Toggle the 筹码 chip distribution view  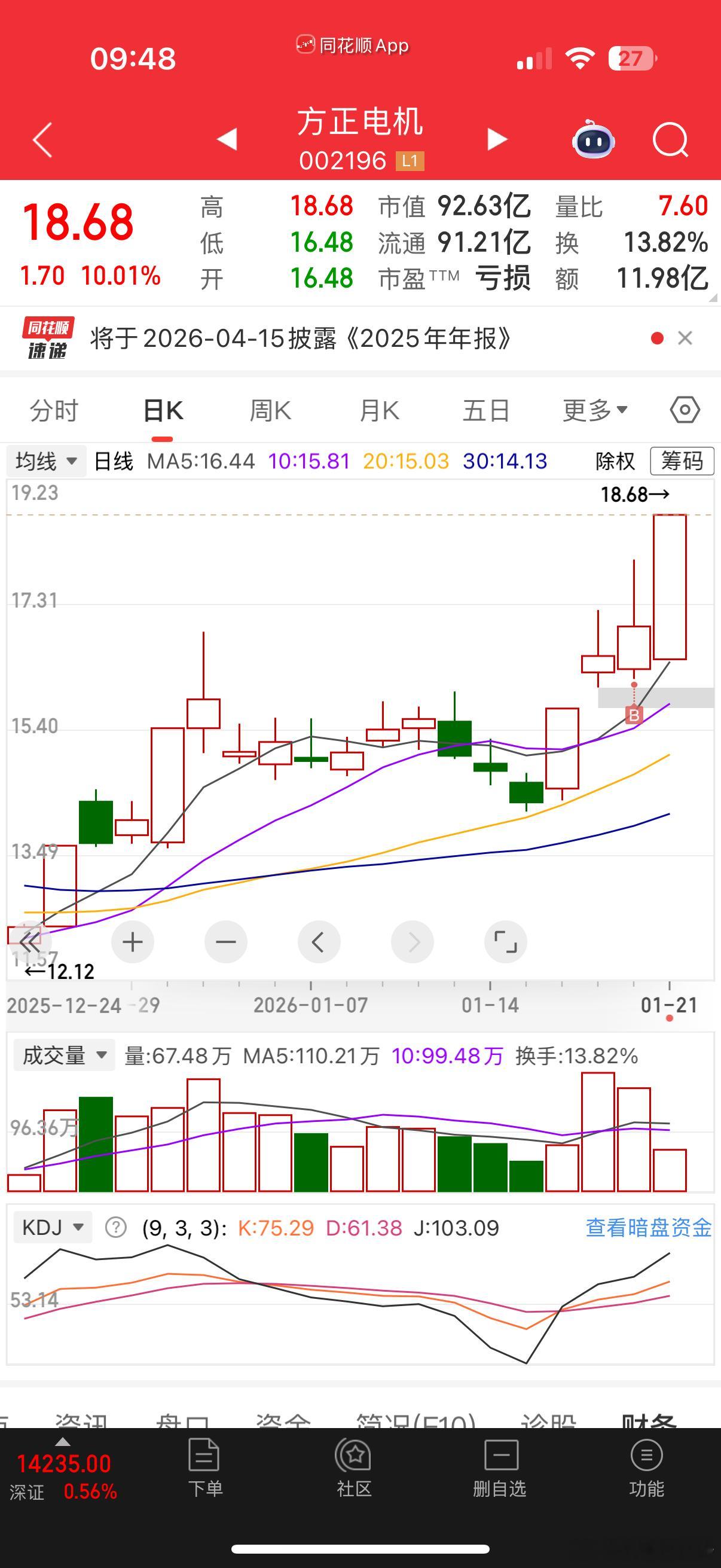pyautogui.click(x=682, y=461)
